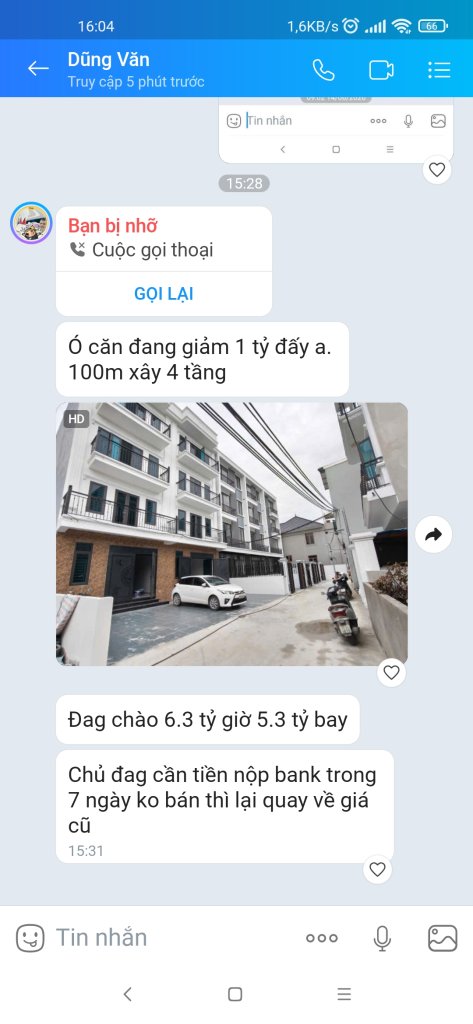Viewport: 473px width, 1024px height.
Task: Open the HD house photo
Action: 231,534
